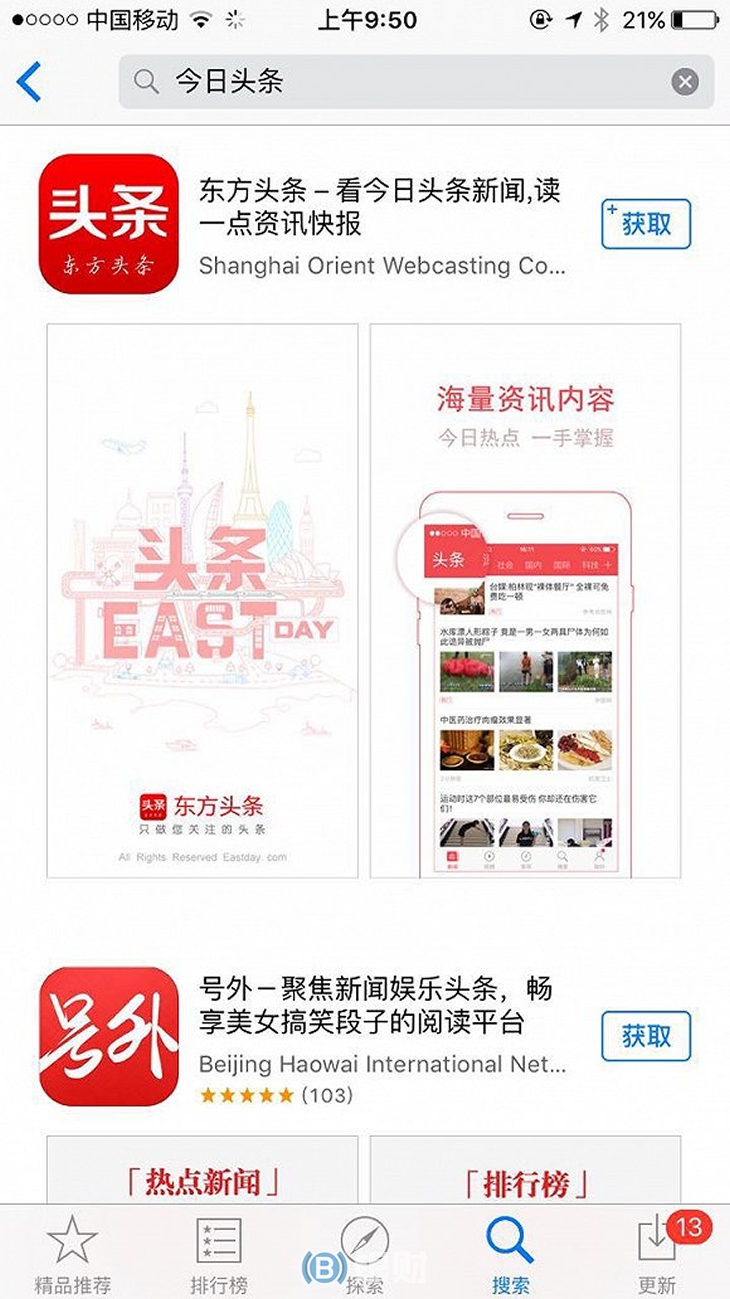730x1299 pixels.
Task: Switch to the 探索 tab
Action: click(364, 1255)
